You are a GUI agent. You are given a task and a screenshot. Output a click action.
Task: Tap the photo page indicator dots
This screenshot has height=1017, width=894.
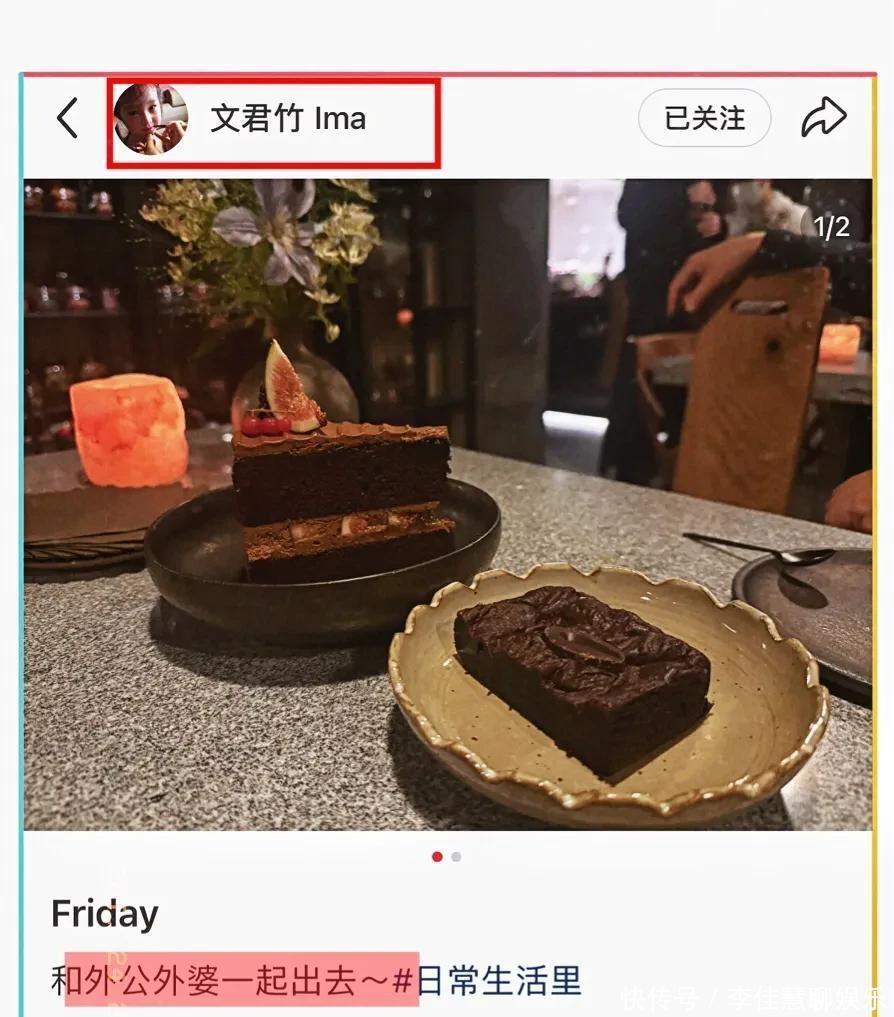pyautogui.click(x=446, y=857)
